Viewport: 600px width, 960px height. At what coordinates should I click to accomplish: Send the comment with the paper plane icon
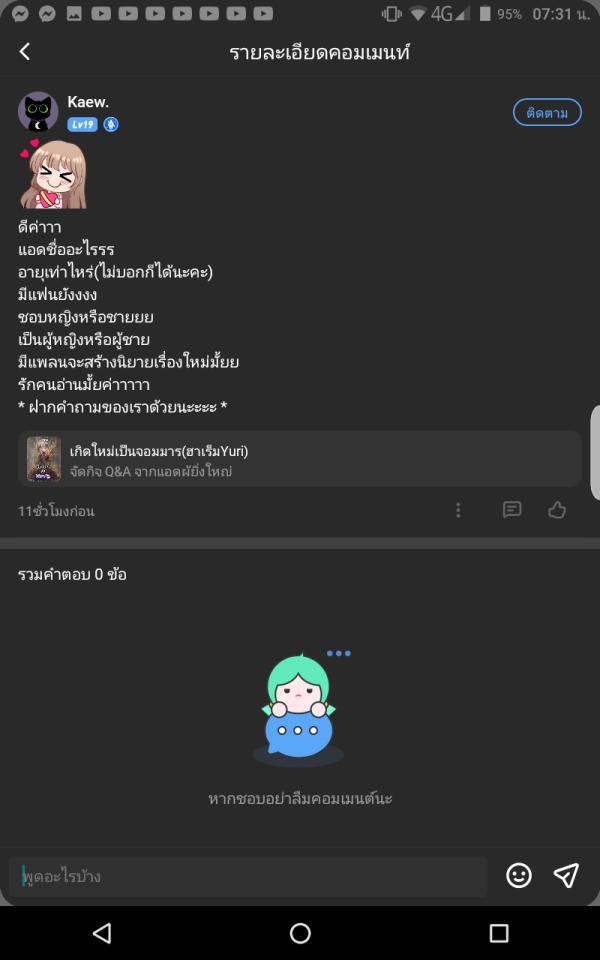(x=566, y=876)
